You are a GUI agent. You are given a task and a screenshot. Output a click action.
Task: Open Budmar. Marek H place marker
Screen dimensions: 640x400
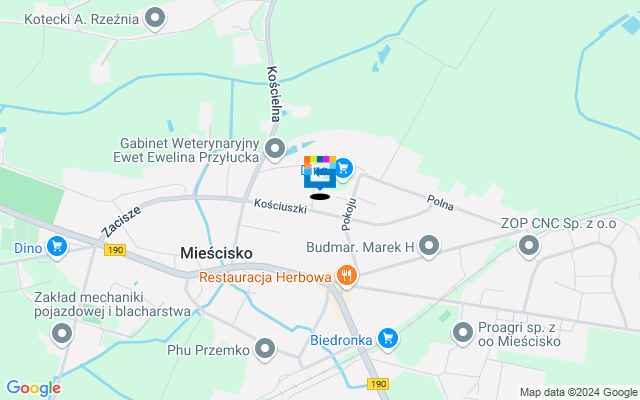430,245
